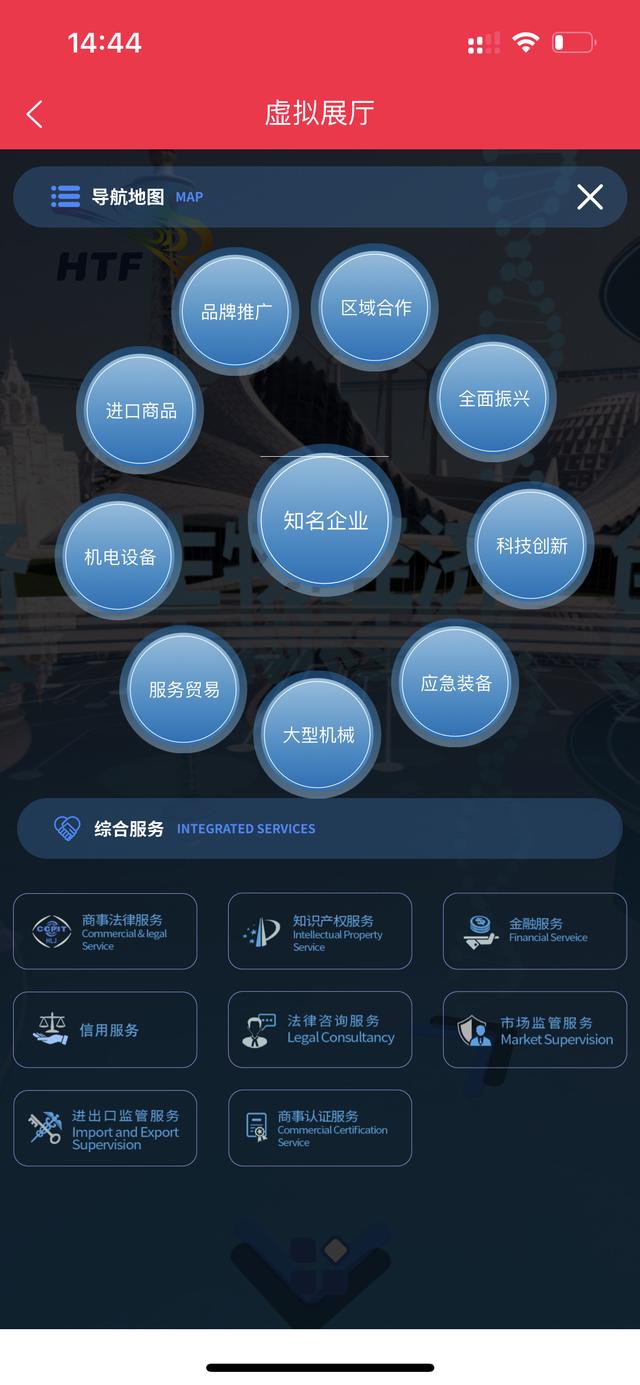
Task: Go back from the 虚拟展厅 page
Action: coord(35,114)
